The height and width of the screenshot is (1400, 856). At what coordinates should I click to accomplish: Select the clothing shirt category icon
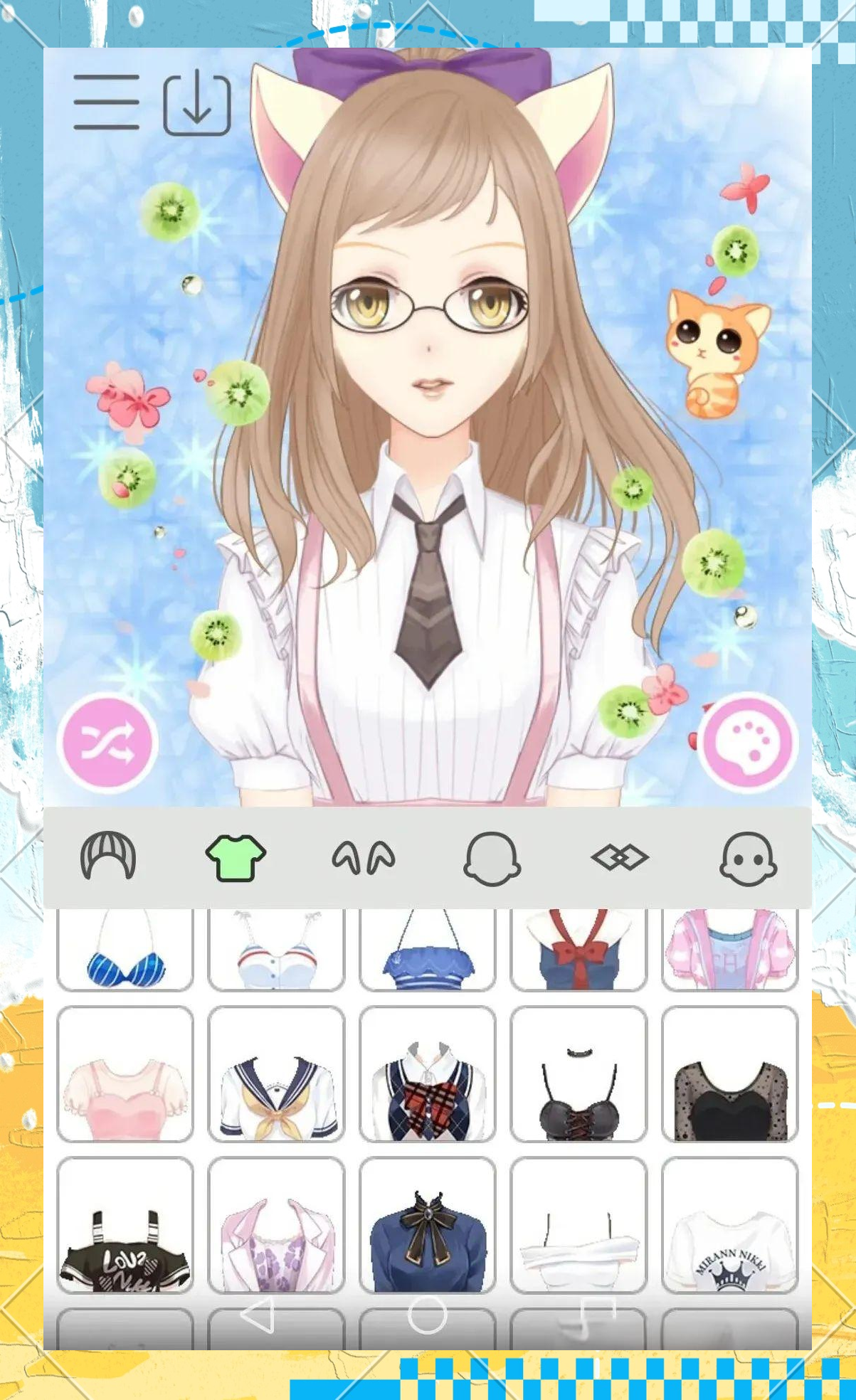pyautogui.click(x=236, y=859)
